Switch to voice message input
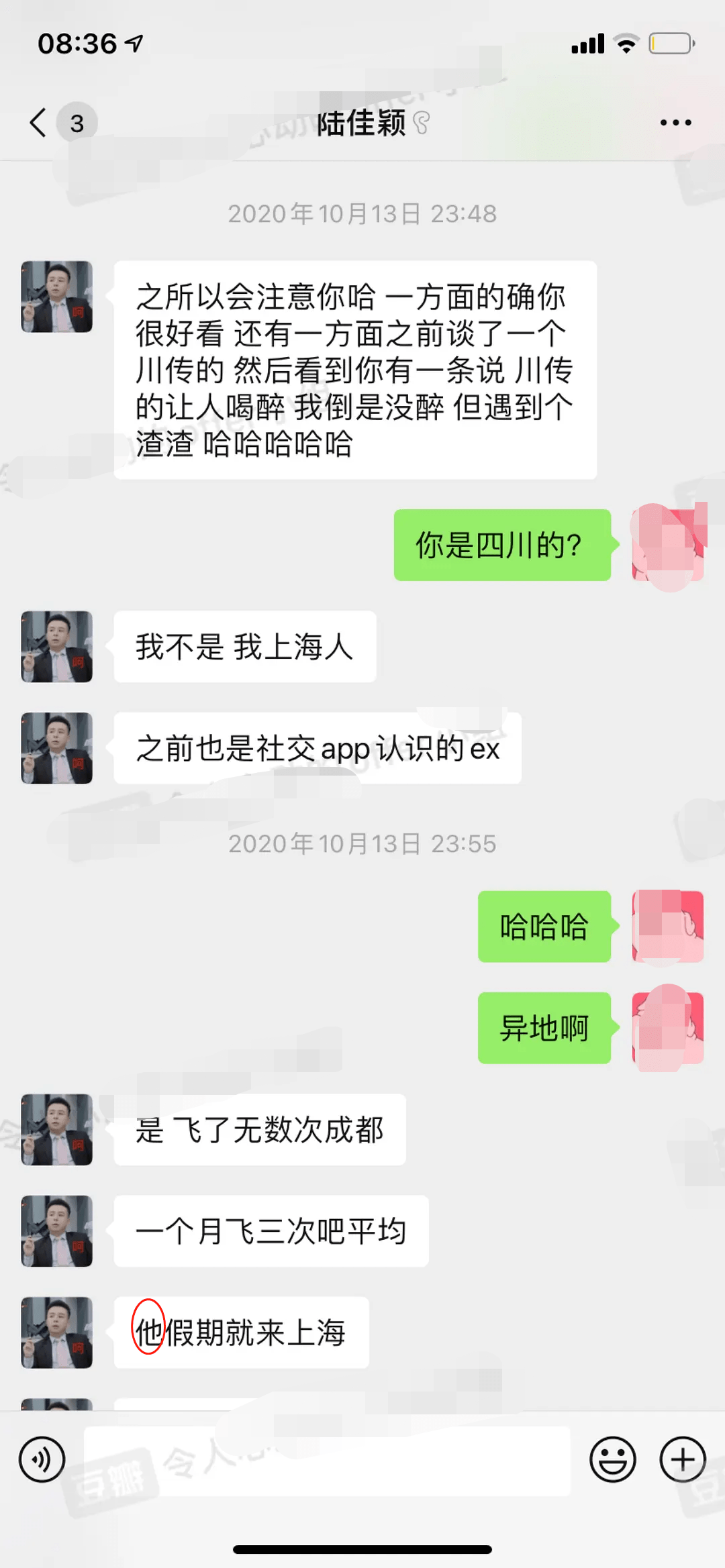The height and width of the screenshot is (1568, 725). 42,1459
